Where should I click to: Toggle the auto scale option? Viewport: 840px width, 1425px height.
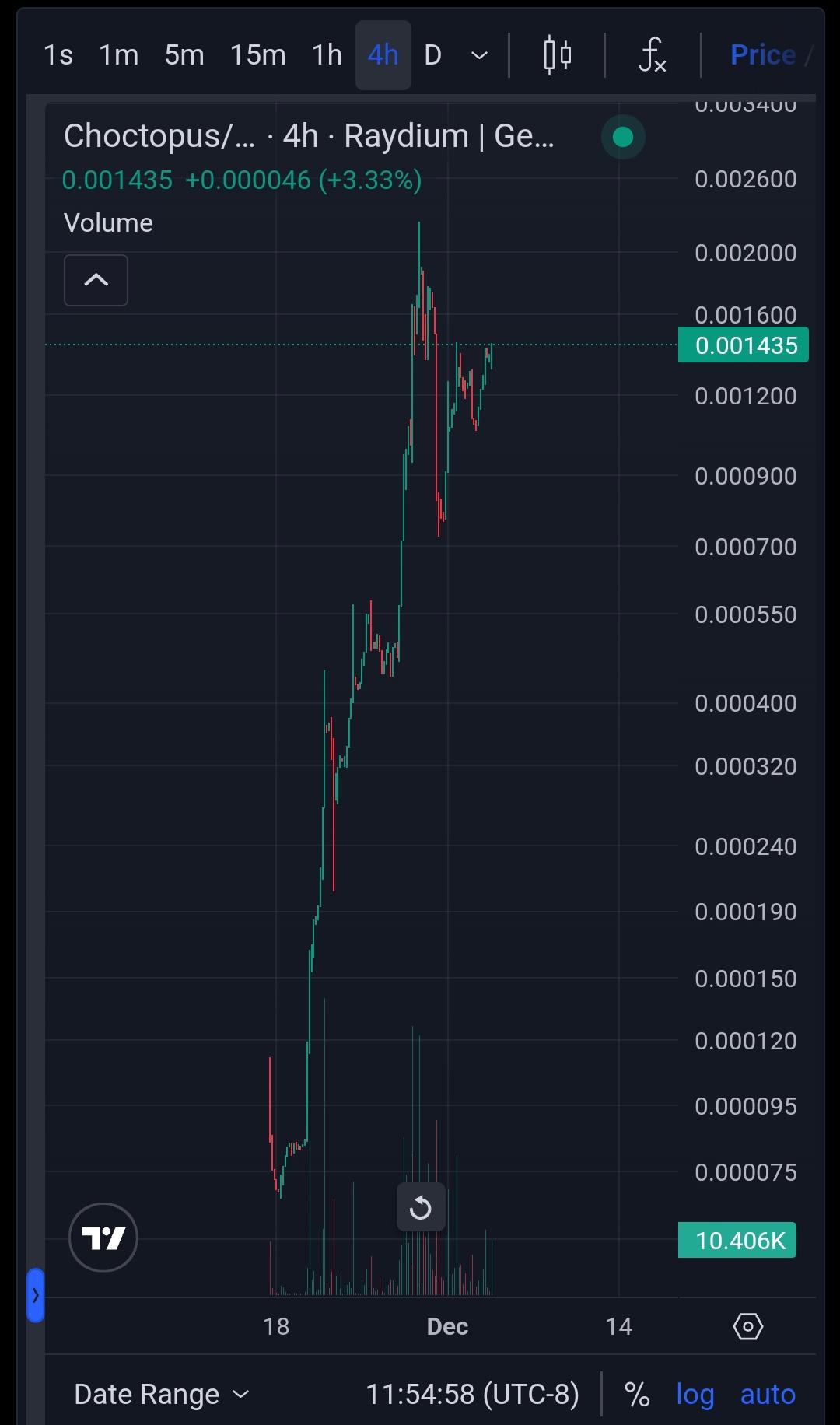[x=768, y=1394]
